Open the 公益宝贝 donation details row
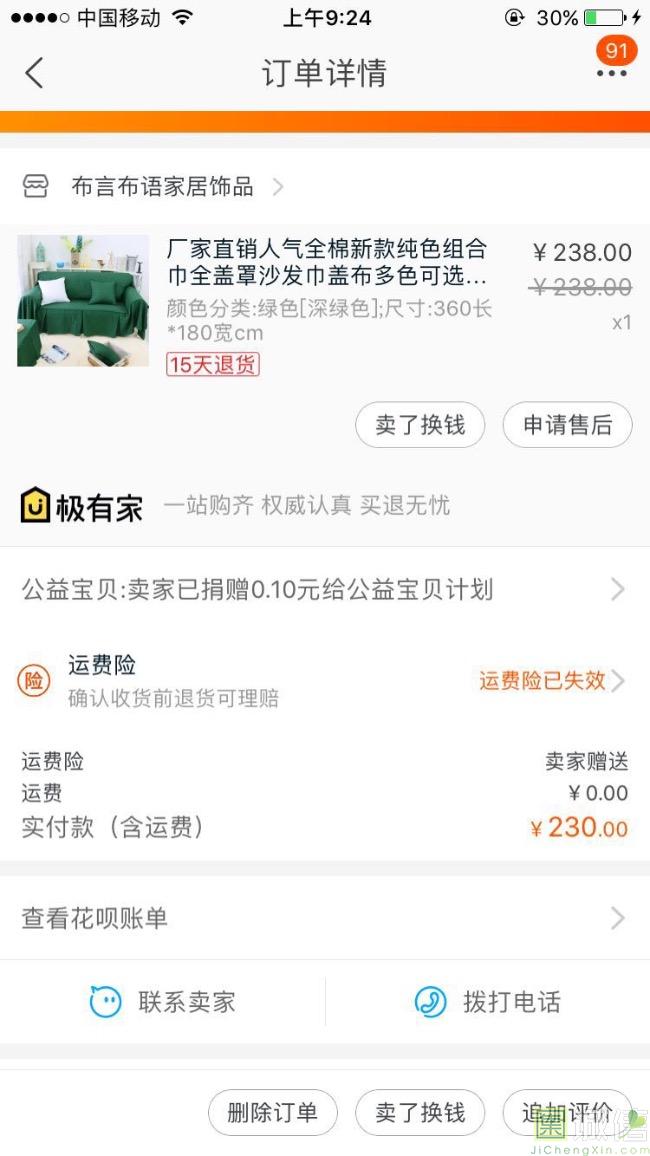The image size is (650, 1156). 324,590
